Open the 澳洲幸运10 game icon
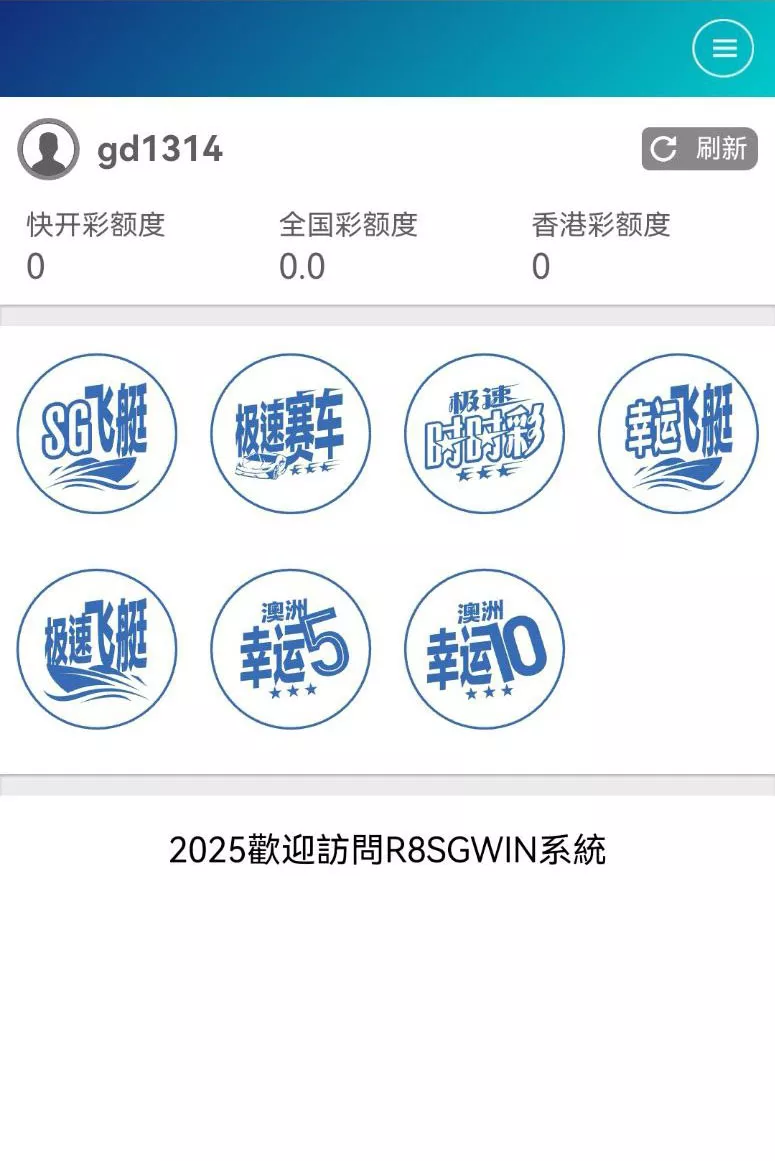 [x=484, y=648]
